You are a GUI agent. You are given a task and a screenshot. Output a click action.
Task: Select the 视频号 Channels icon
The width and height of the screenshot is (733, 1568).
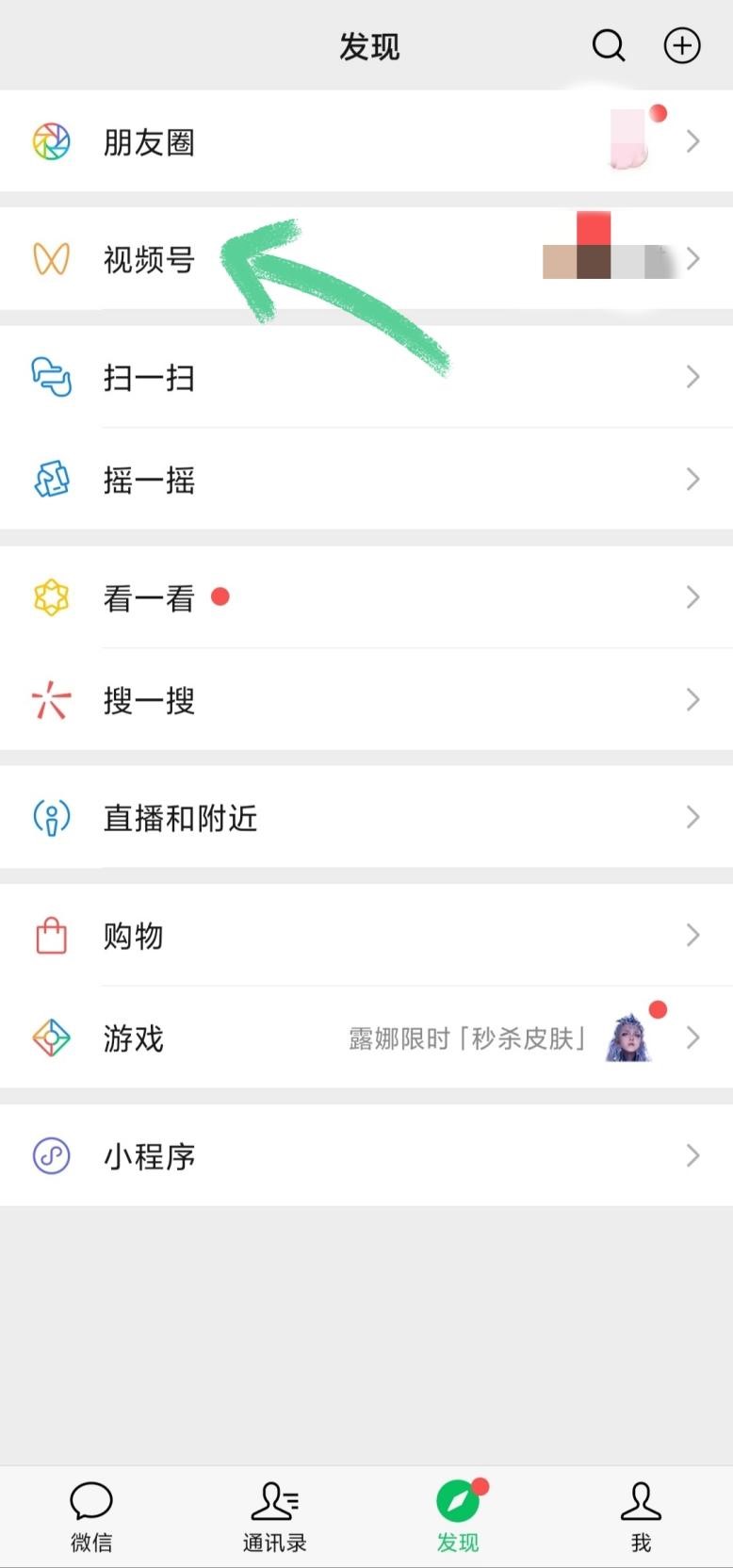pyautogui.click(x=52, y=258)
